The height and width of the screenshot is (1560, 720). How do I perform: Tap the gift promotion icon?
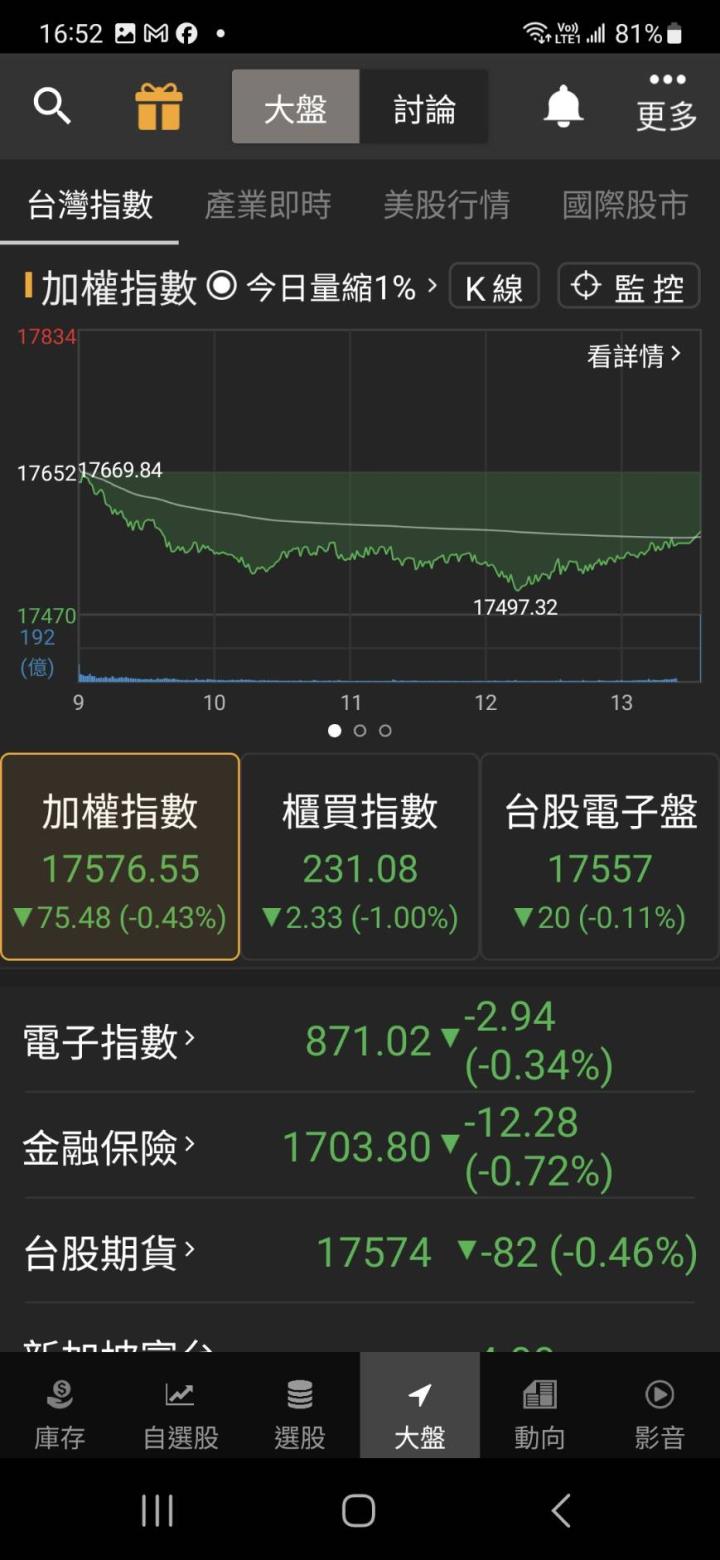point(157,105)
